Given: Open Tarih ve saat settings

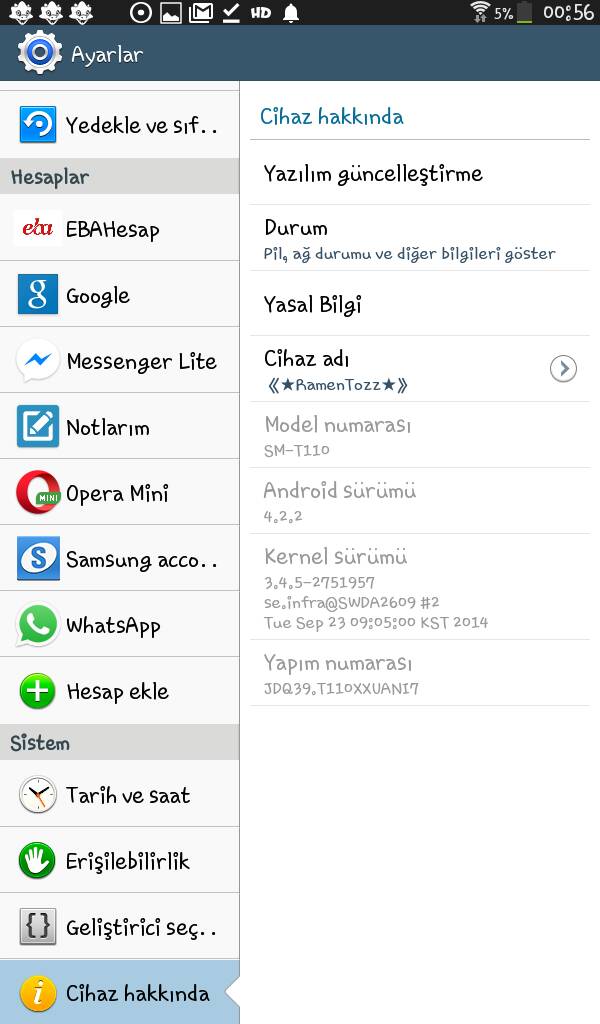Looking at the screenshot, I should [x=120, y=795].
